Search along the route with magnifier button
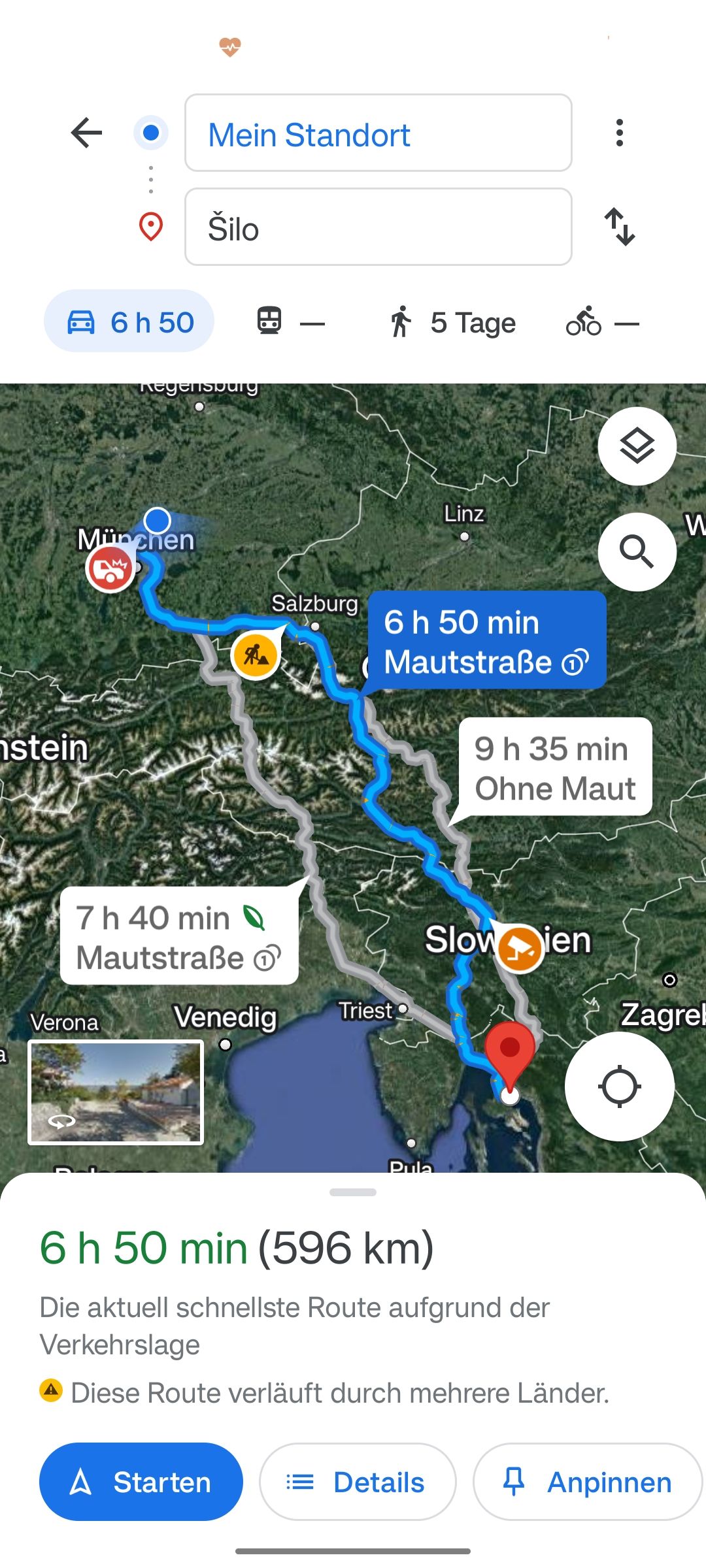The width and height of the screenshot is (706, 1568). point(637,552)
